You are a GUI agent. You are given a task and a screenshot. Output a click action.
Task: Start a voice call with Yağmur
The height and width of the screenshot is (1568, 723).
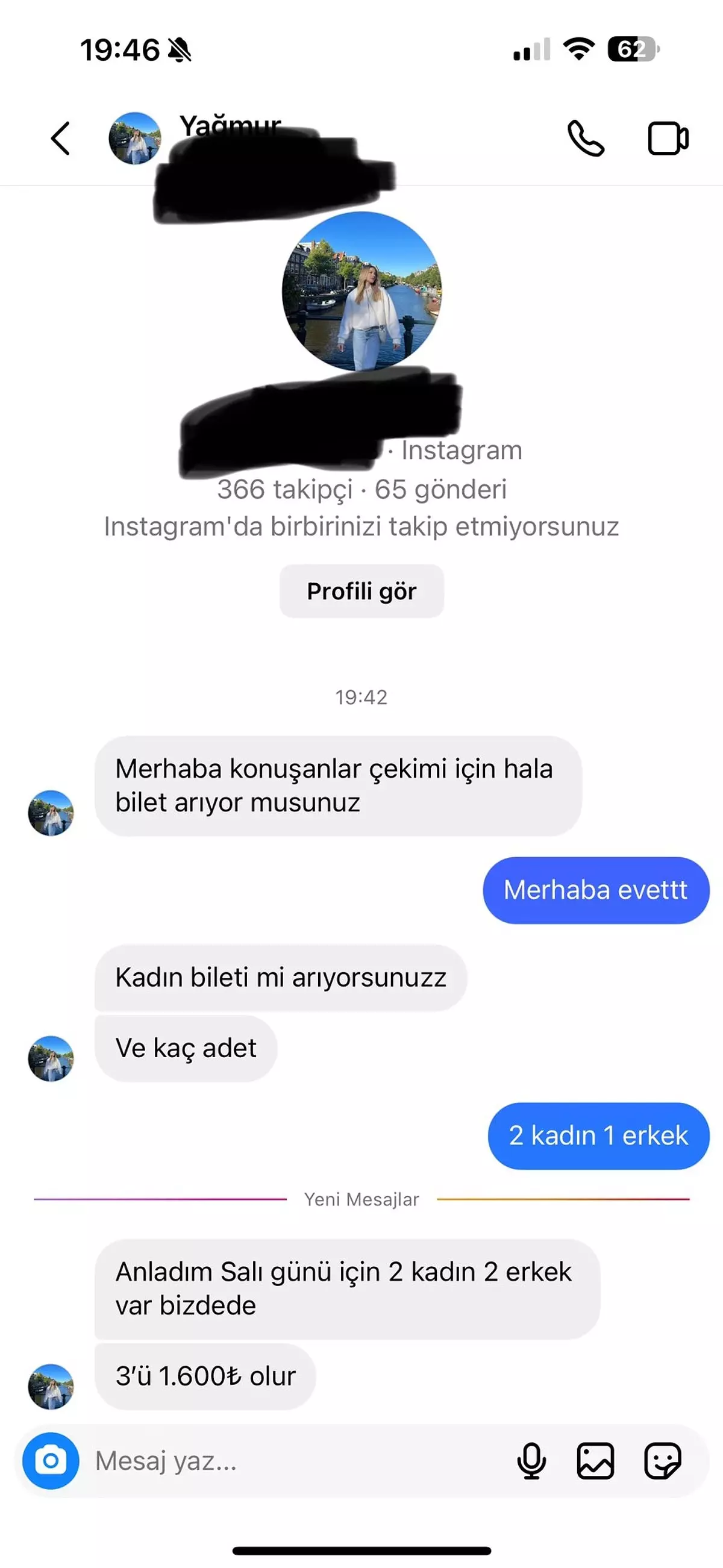point(586,139)
